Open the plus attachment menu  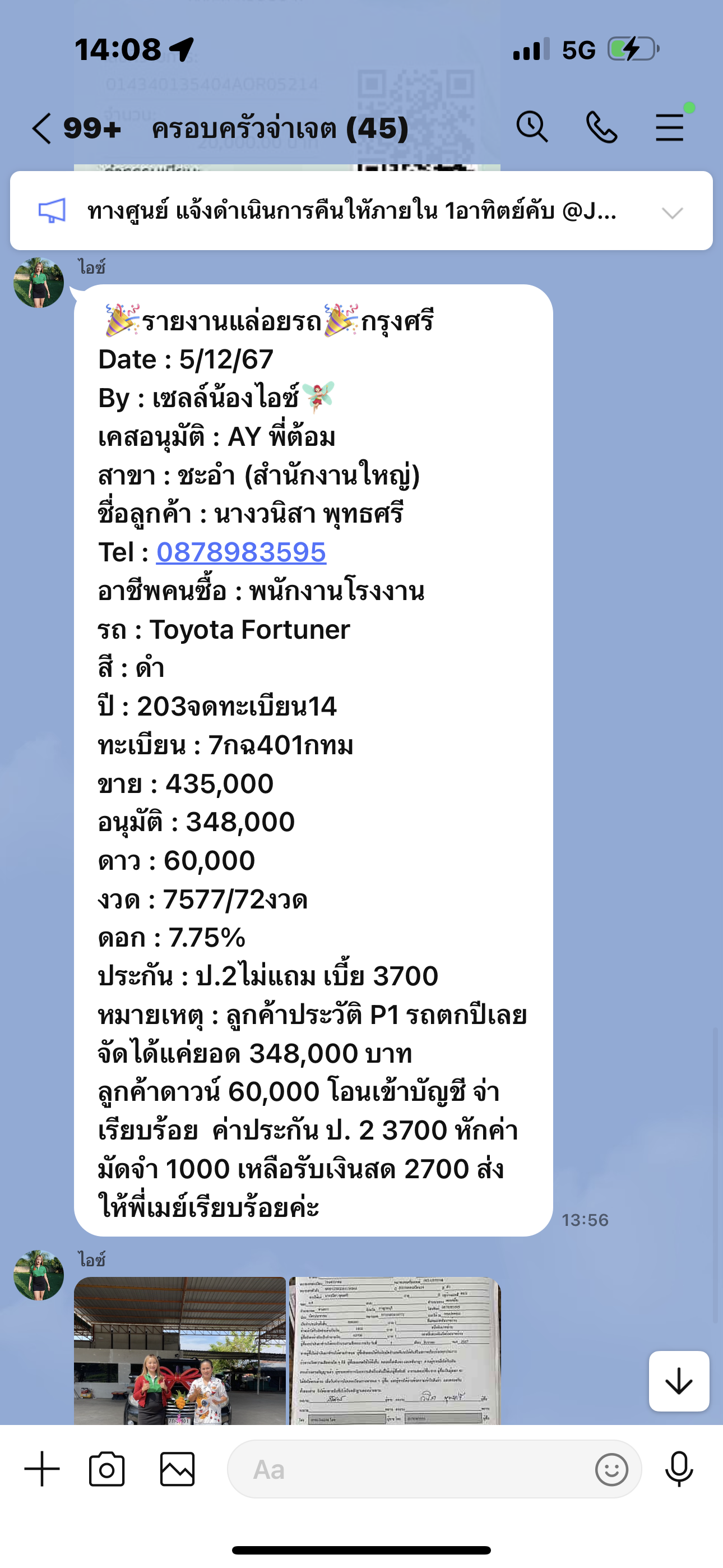(42, 1469)
